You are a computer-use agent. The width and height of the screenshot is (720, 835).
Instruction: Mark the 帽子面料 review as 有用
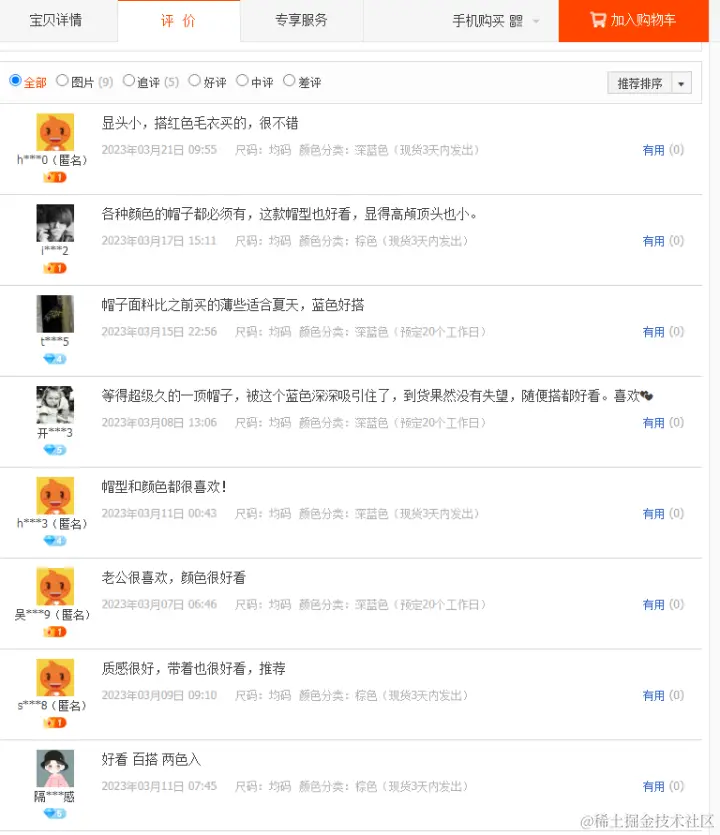pyautogui.click(x=653, y=332)
